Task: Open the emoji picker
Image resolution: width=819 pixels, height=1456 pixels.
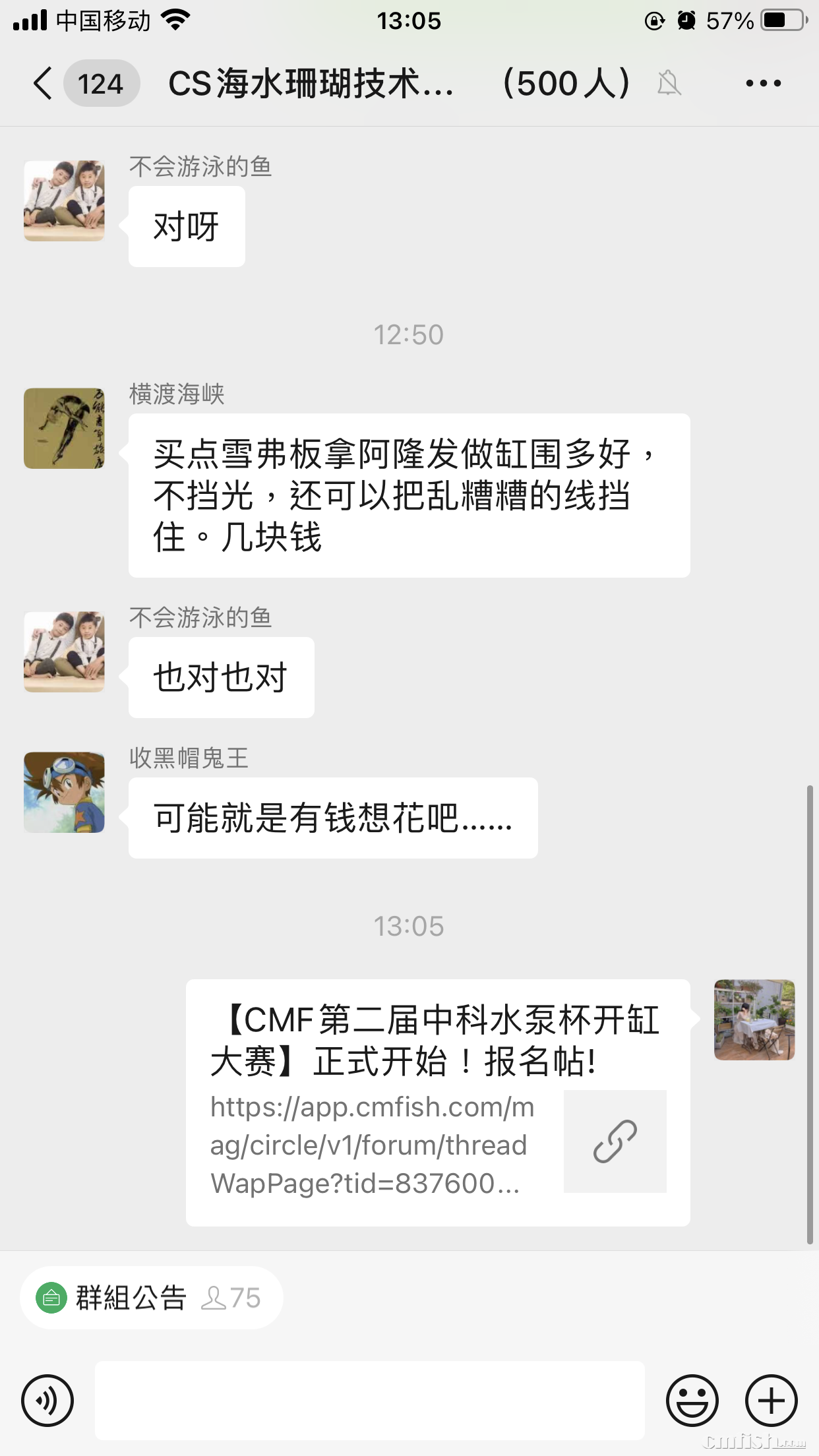Action: [x=692, y=1400]
